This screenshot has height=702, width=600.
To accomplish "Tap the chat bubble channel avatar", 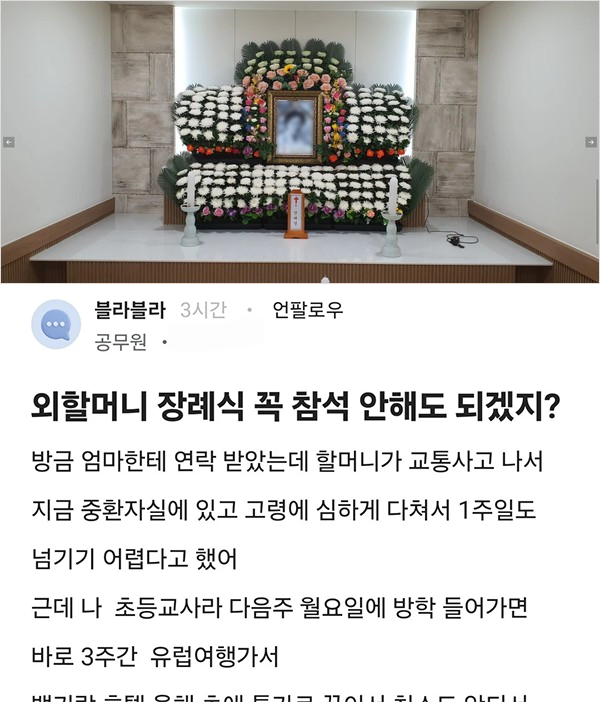I will tap(56, 325).
